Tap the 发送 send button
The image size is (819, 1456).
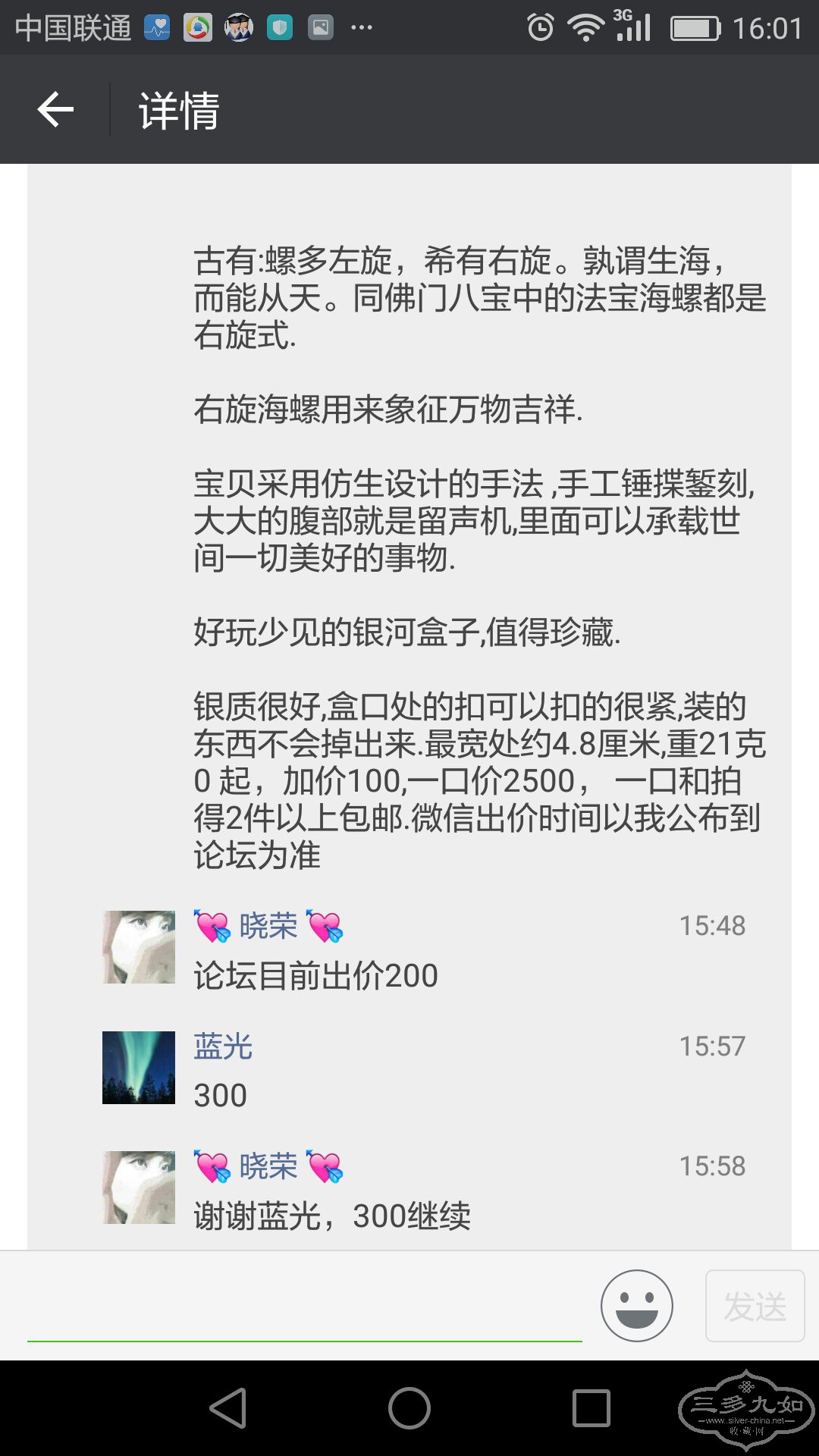pyautogui.click(x=755, y=1306)
